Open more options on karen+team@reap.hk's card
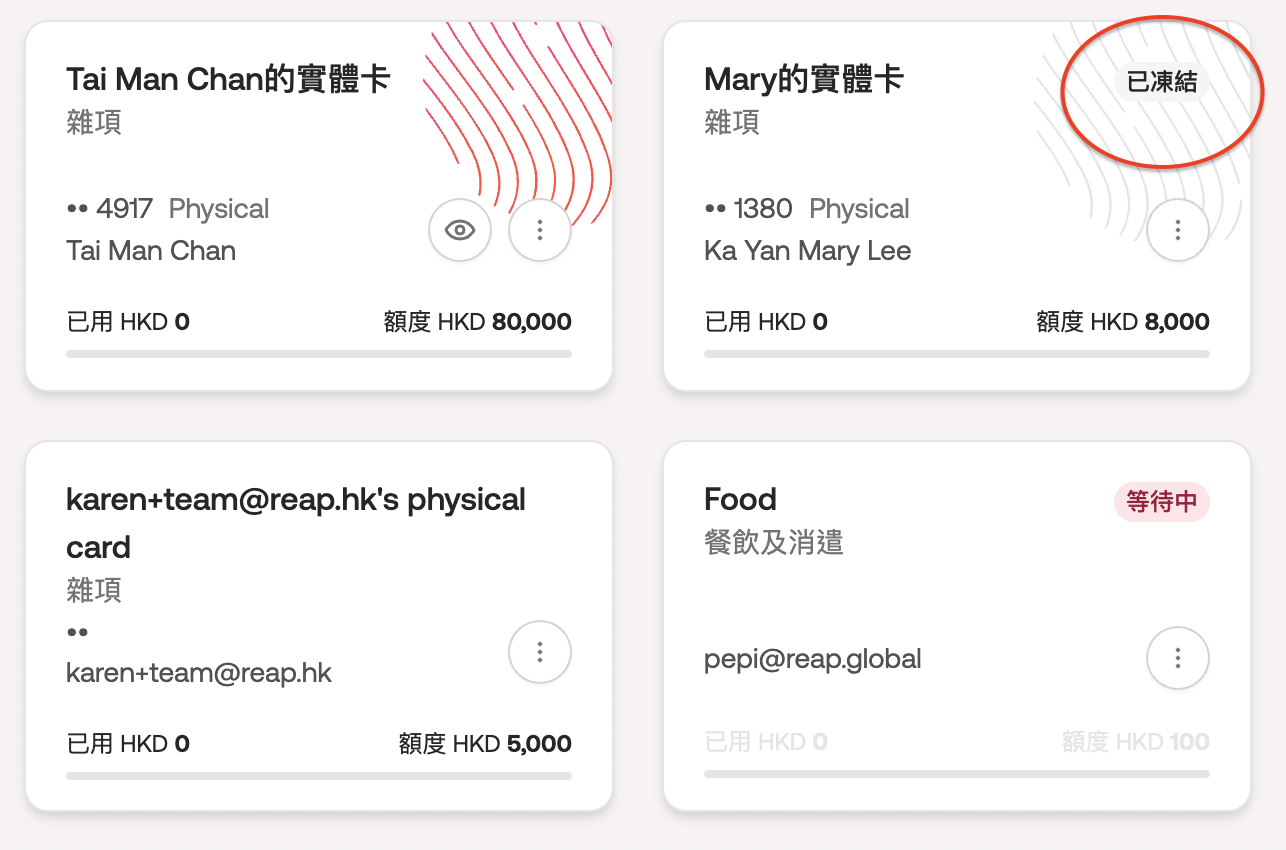This screenshot has height=850, width=1286. (x=540, y=652)
